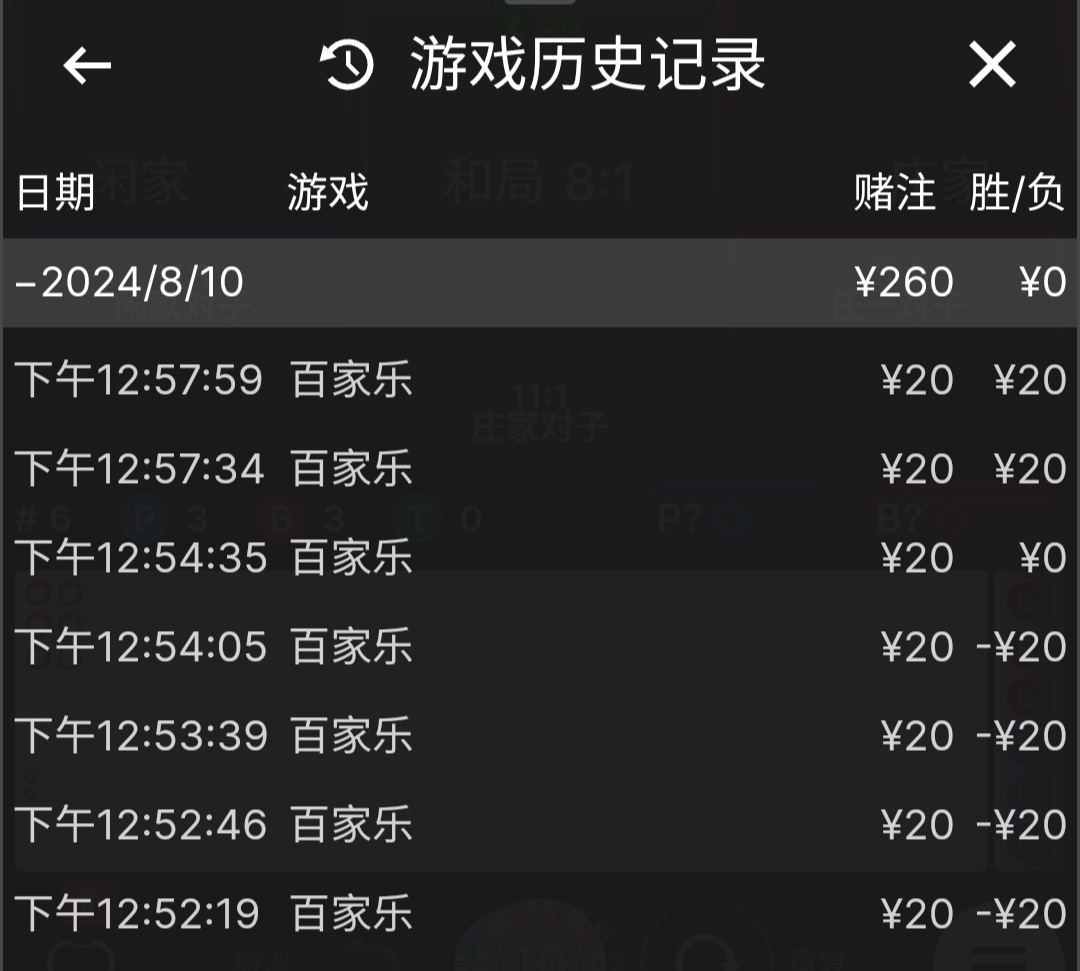Open the 下午12:57:59 百家乐 record

(x=540, y=381)
